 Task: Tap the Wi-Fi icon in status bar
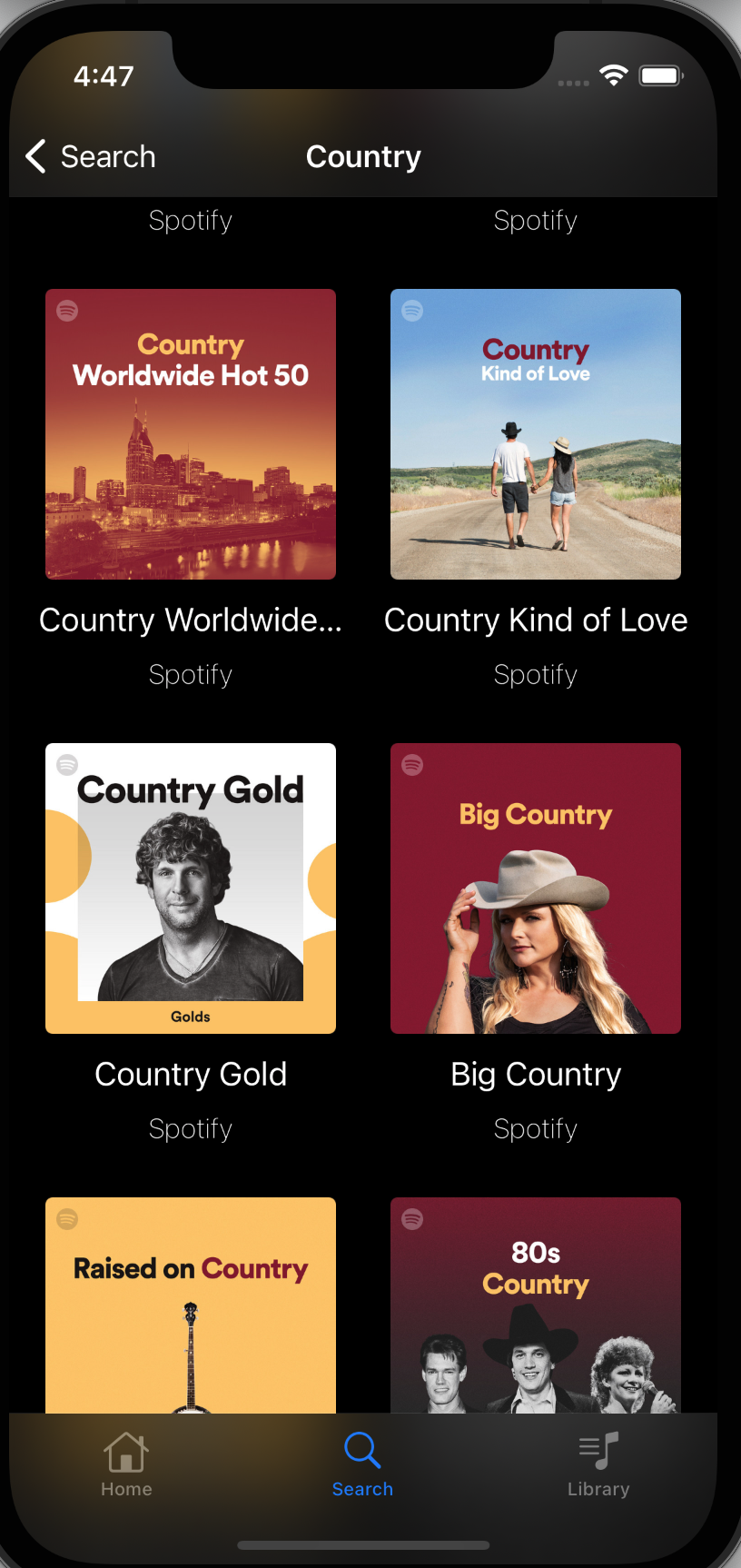click(613, 75)
